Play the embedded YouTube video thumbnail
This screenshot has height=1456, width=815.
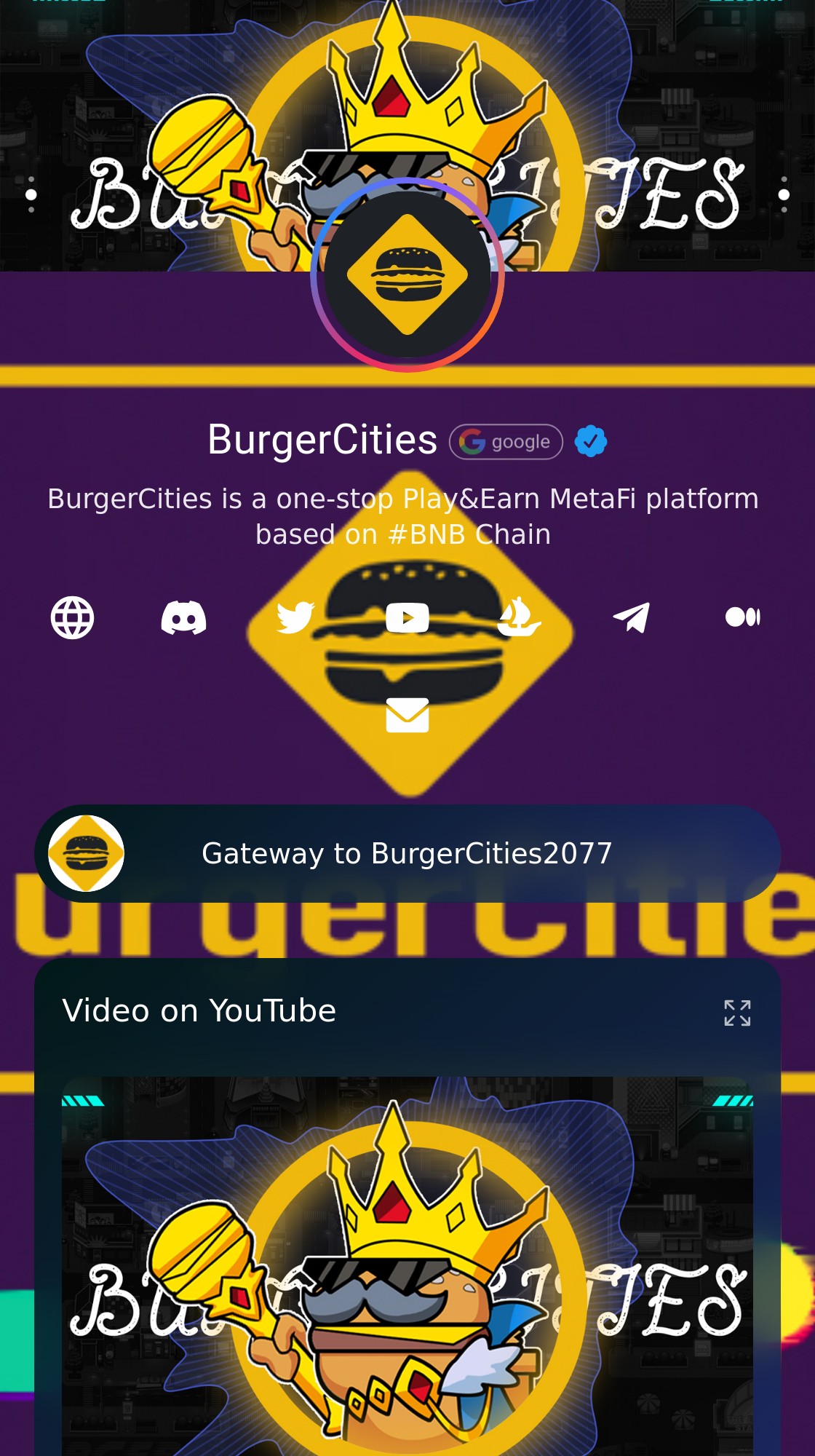point(407,1274)
